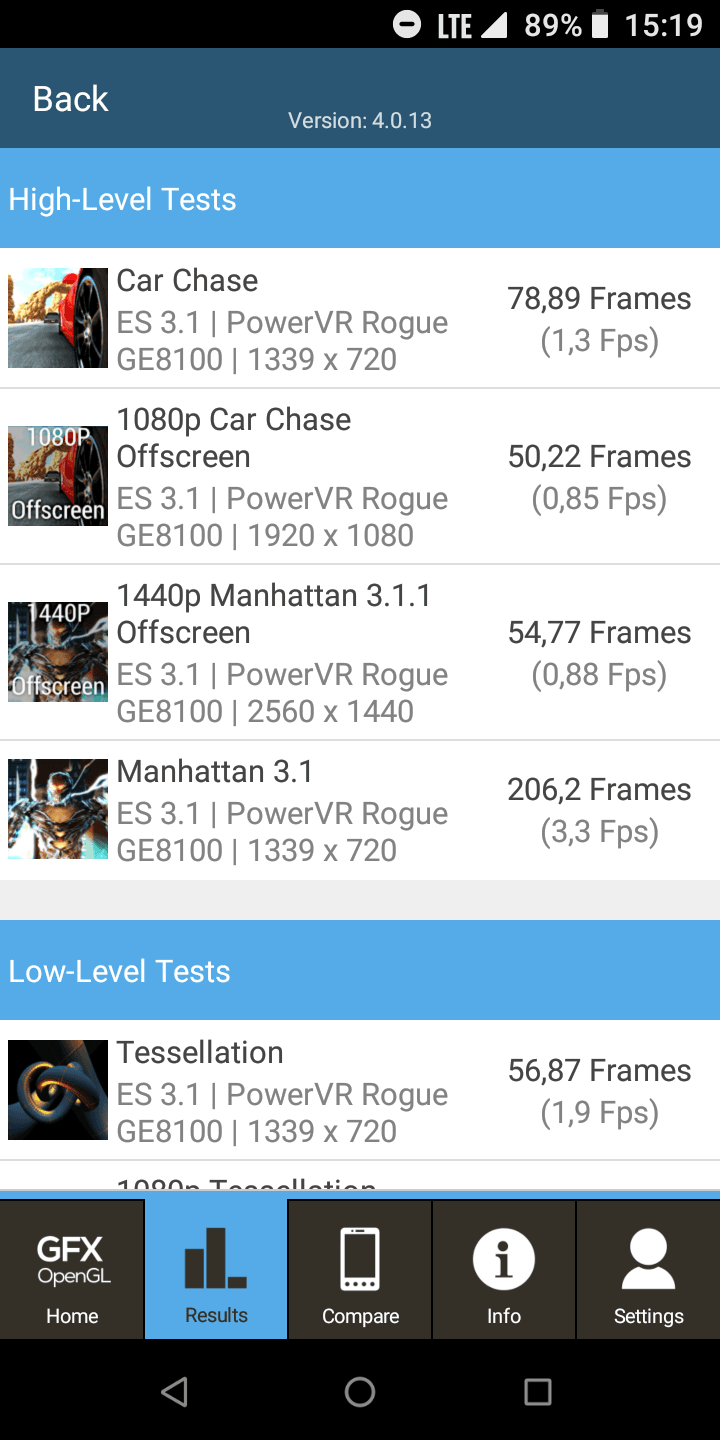Go to the Home tab

(x=72, y=1269)
